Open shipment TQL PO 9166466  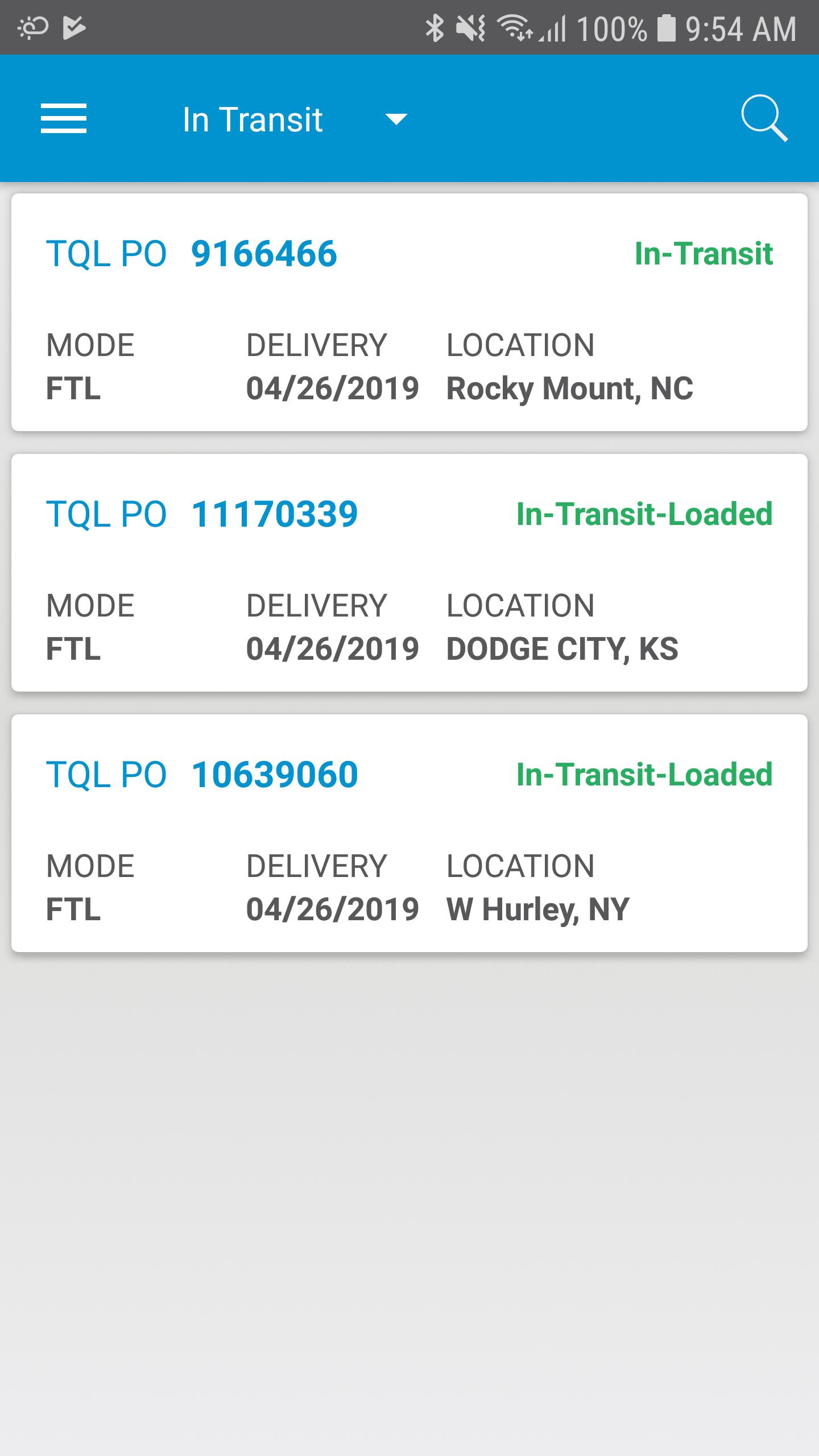409,312
